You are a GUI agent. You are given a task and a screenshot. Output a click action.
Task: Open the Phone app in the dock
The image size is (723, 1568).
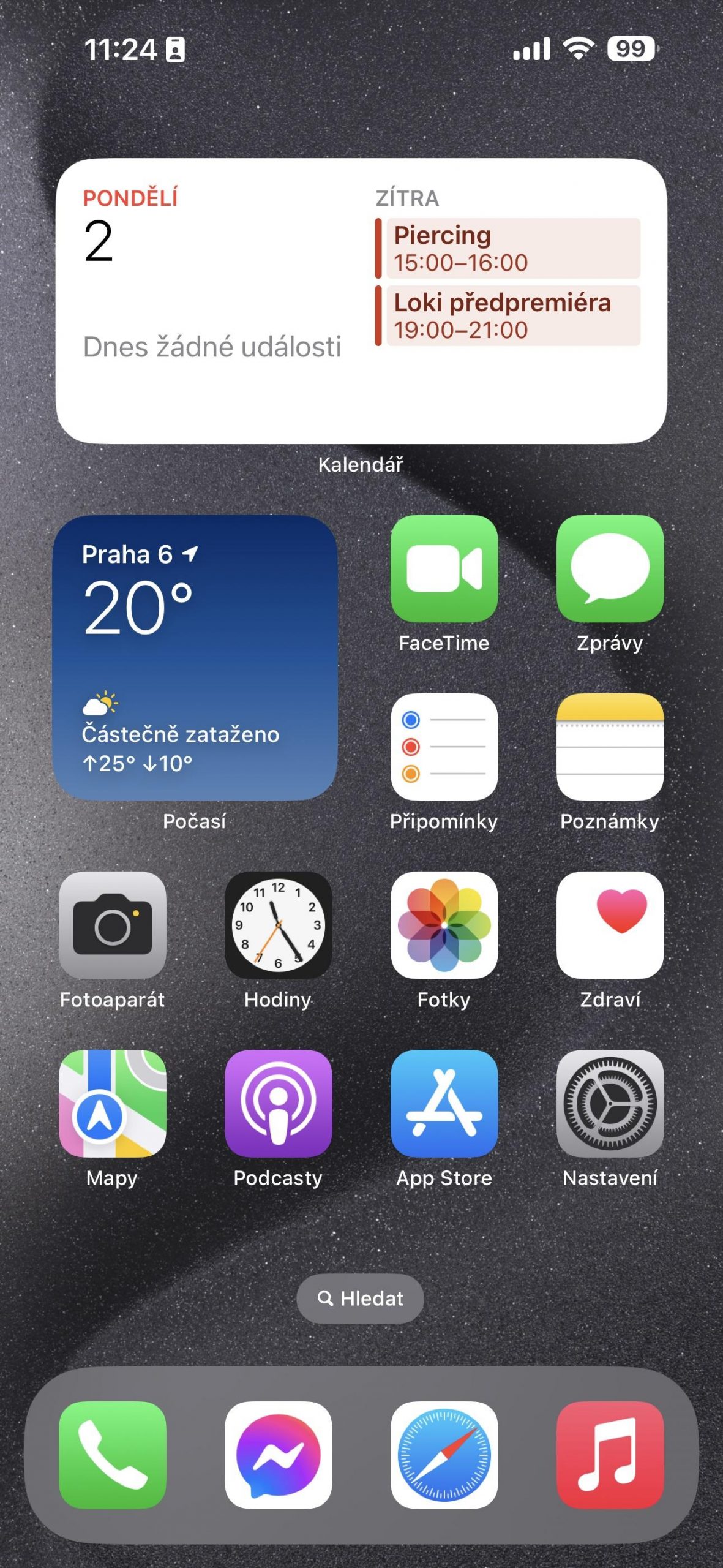(x=113, y=1455)
